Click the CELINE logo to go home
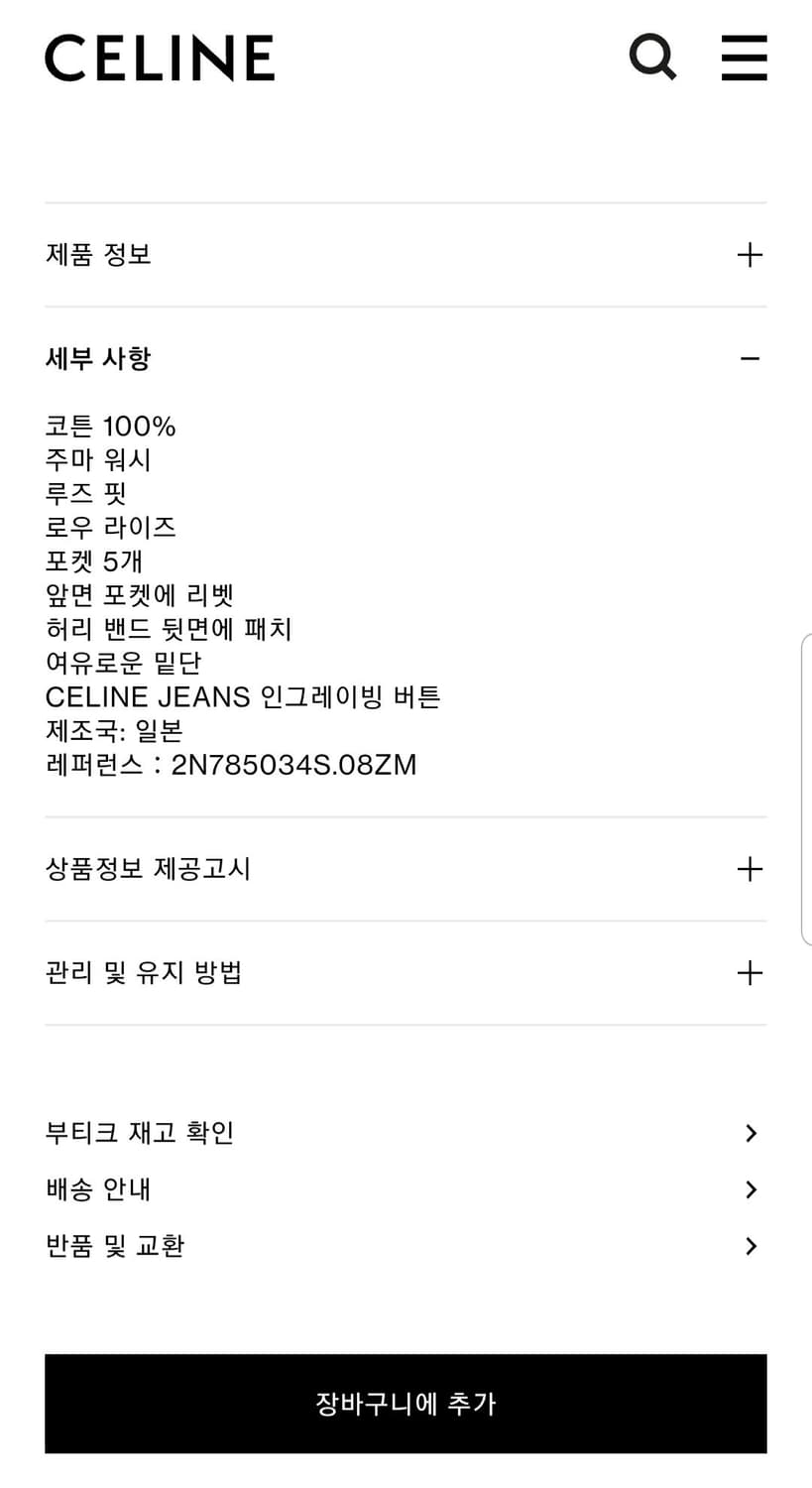The width and height of the screenshot is (812, 1488). (x=159, y=57)
